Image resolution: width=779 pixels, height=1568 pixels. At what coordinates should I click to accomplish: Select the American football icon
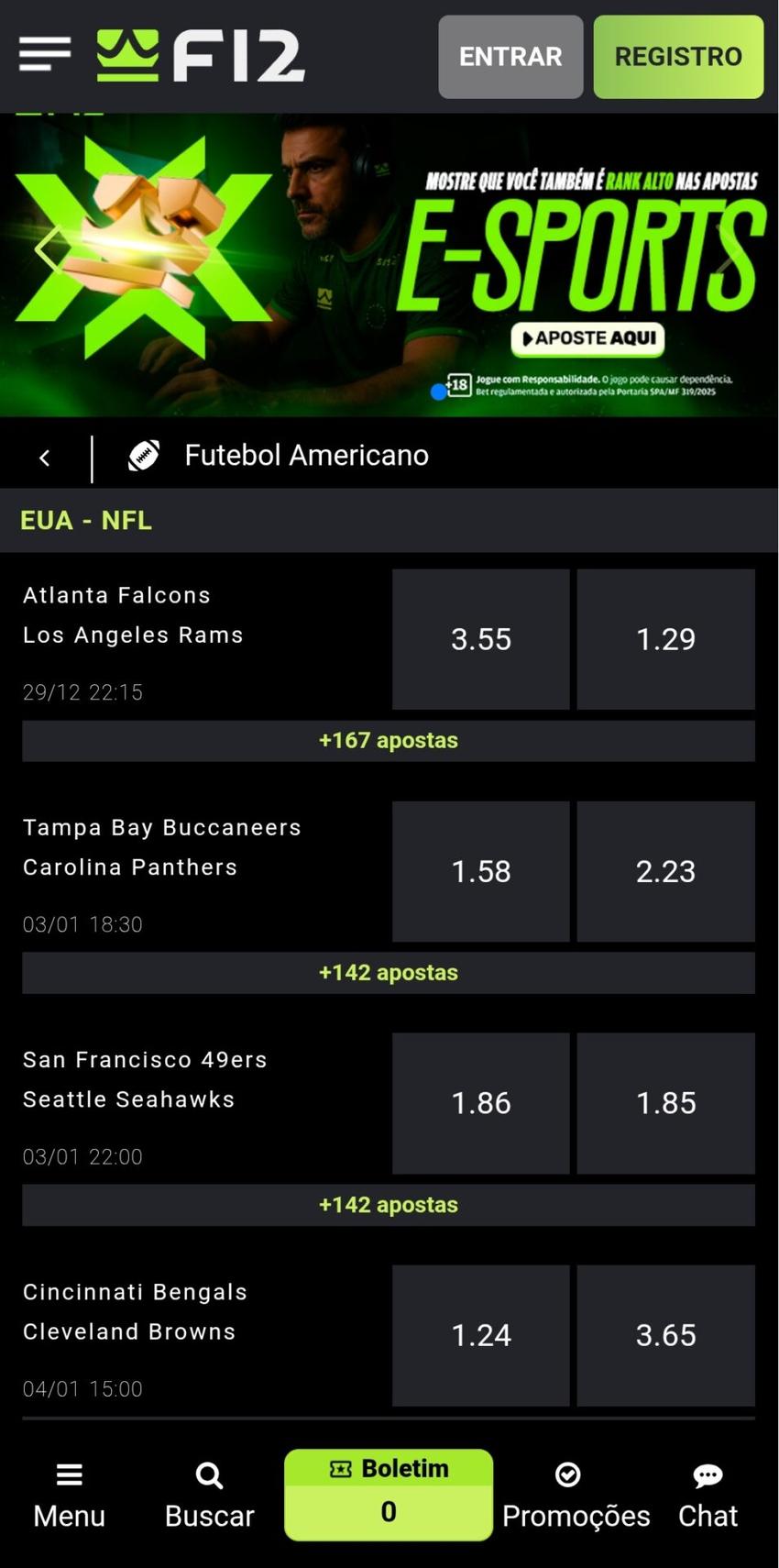(x=143, y=454)
